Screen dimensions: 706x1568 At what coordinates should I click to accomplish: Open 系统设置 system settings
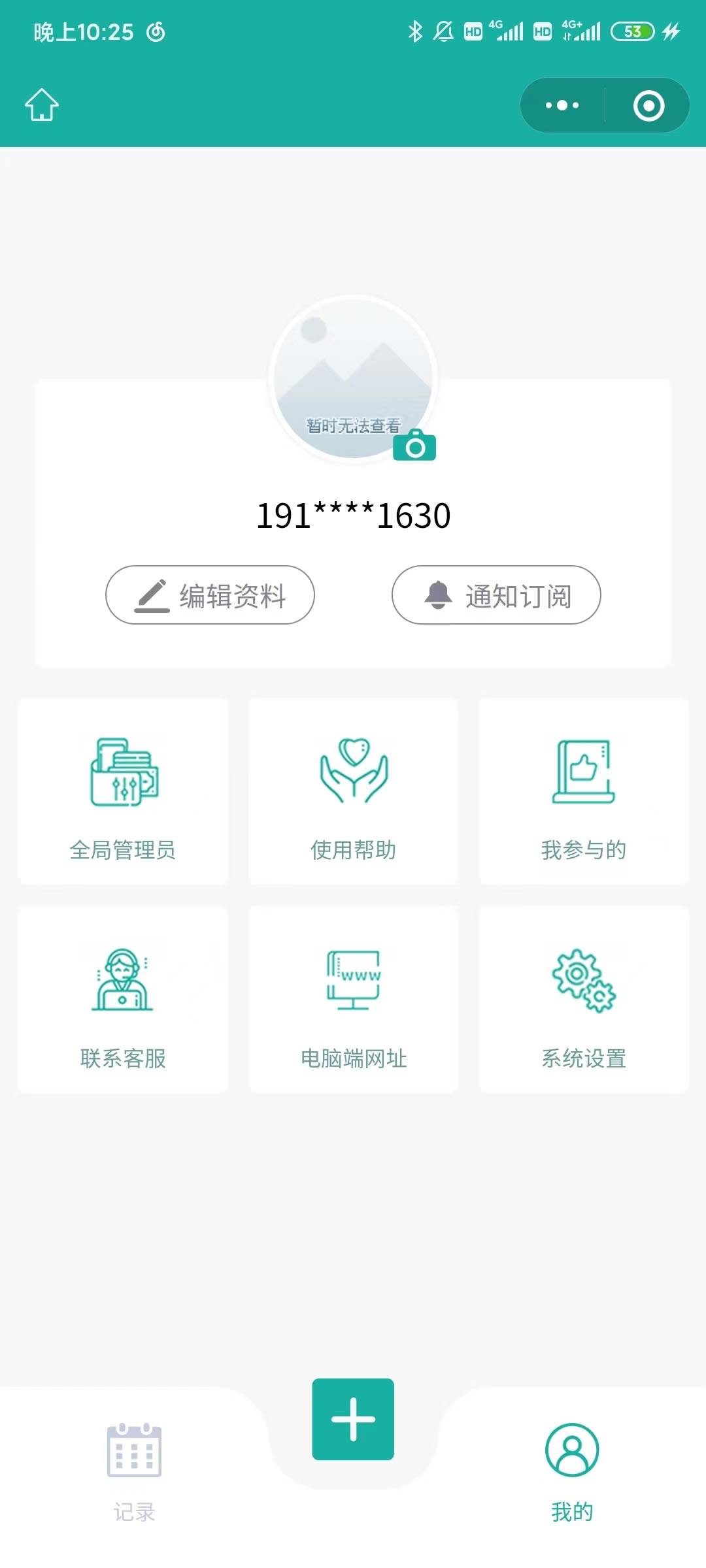coord(584,1000)
